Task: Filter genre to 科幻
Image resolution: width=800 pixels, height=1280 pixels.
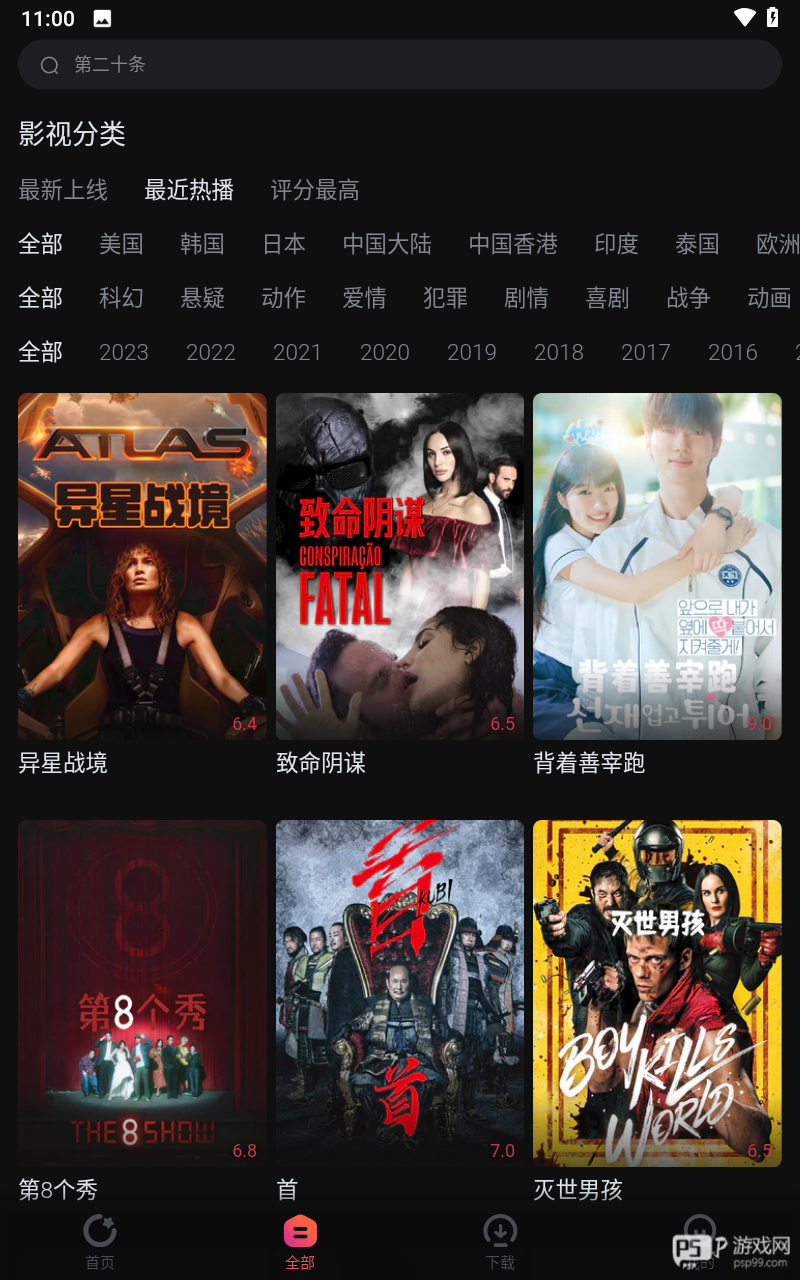Action: pos(121,298)
